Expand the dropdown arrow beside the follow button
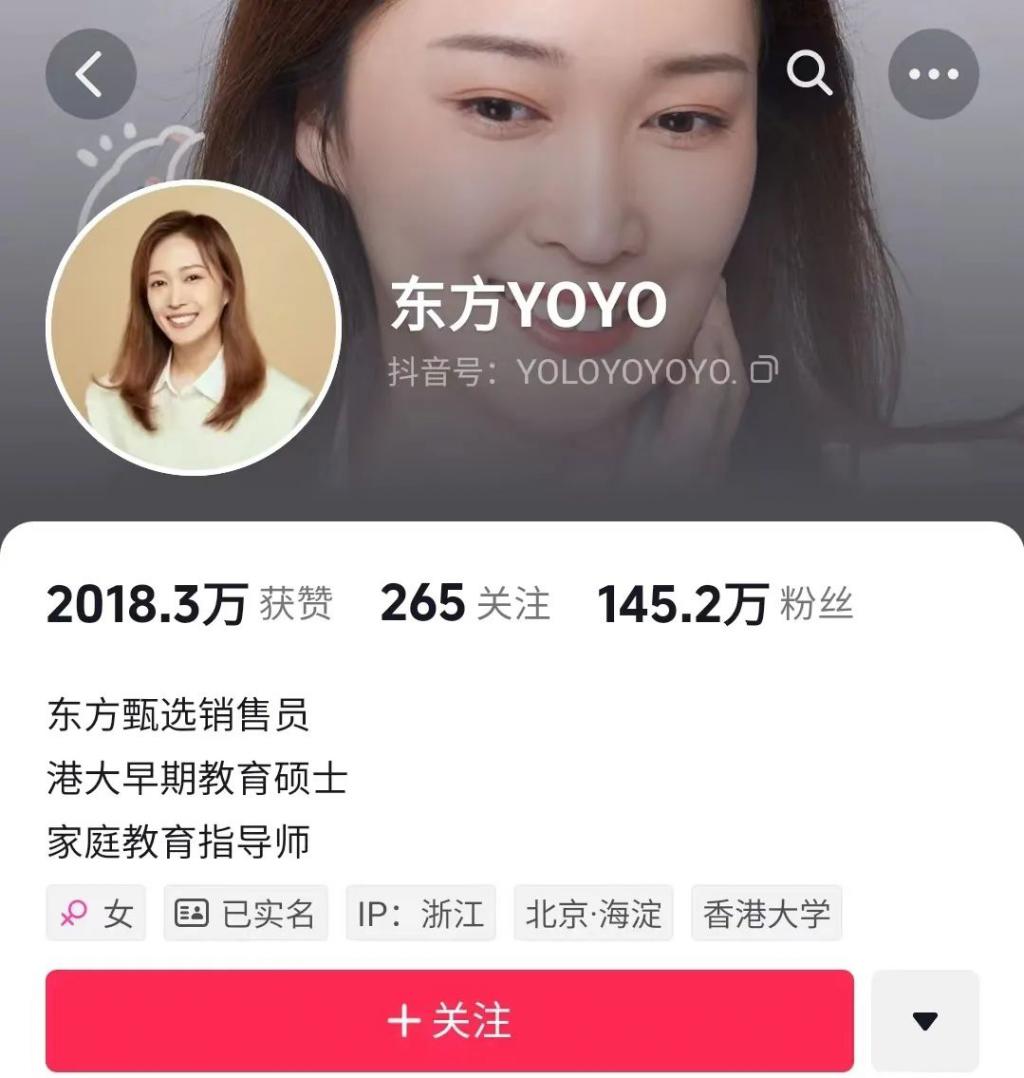The height and width of the screenshot is (1078, 1024). [925, 1021]
